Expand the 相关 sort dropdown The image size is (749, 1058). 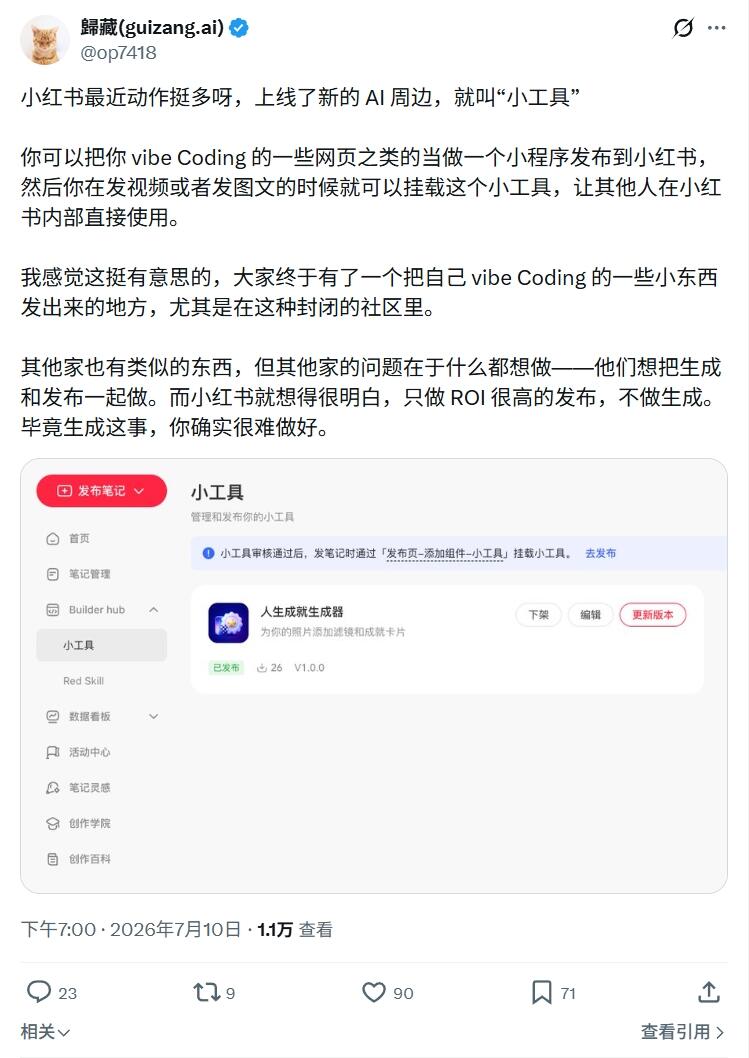pos(45,1032)
